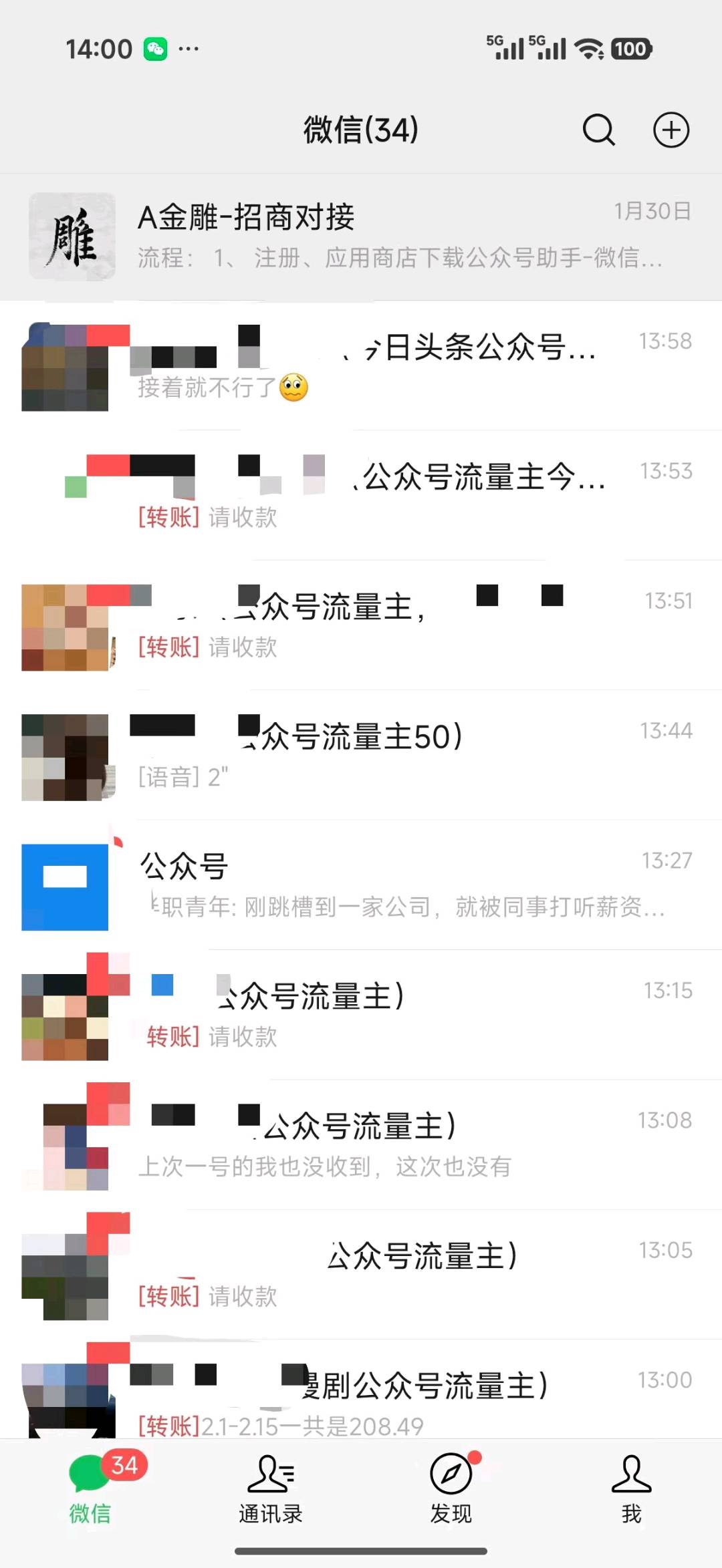Viewport: 722px width, 1568px height.
Task: Tap the WeChat icon in the status bar
Action: point(154,48)
